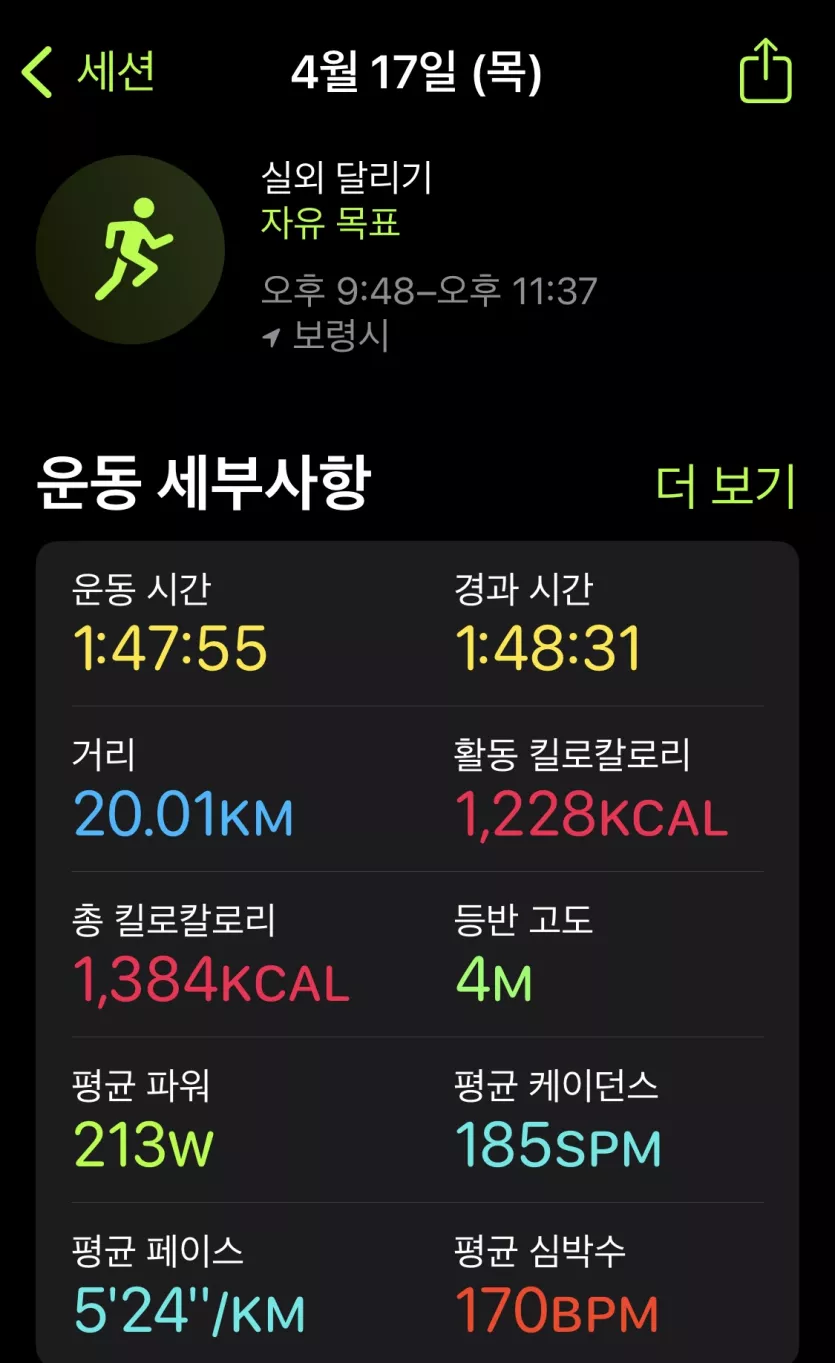Tap 더 보기 for more workout details
This screenshot has height=1363, width=835.
[x=725, y=487]
